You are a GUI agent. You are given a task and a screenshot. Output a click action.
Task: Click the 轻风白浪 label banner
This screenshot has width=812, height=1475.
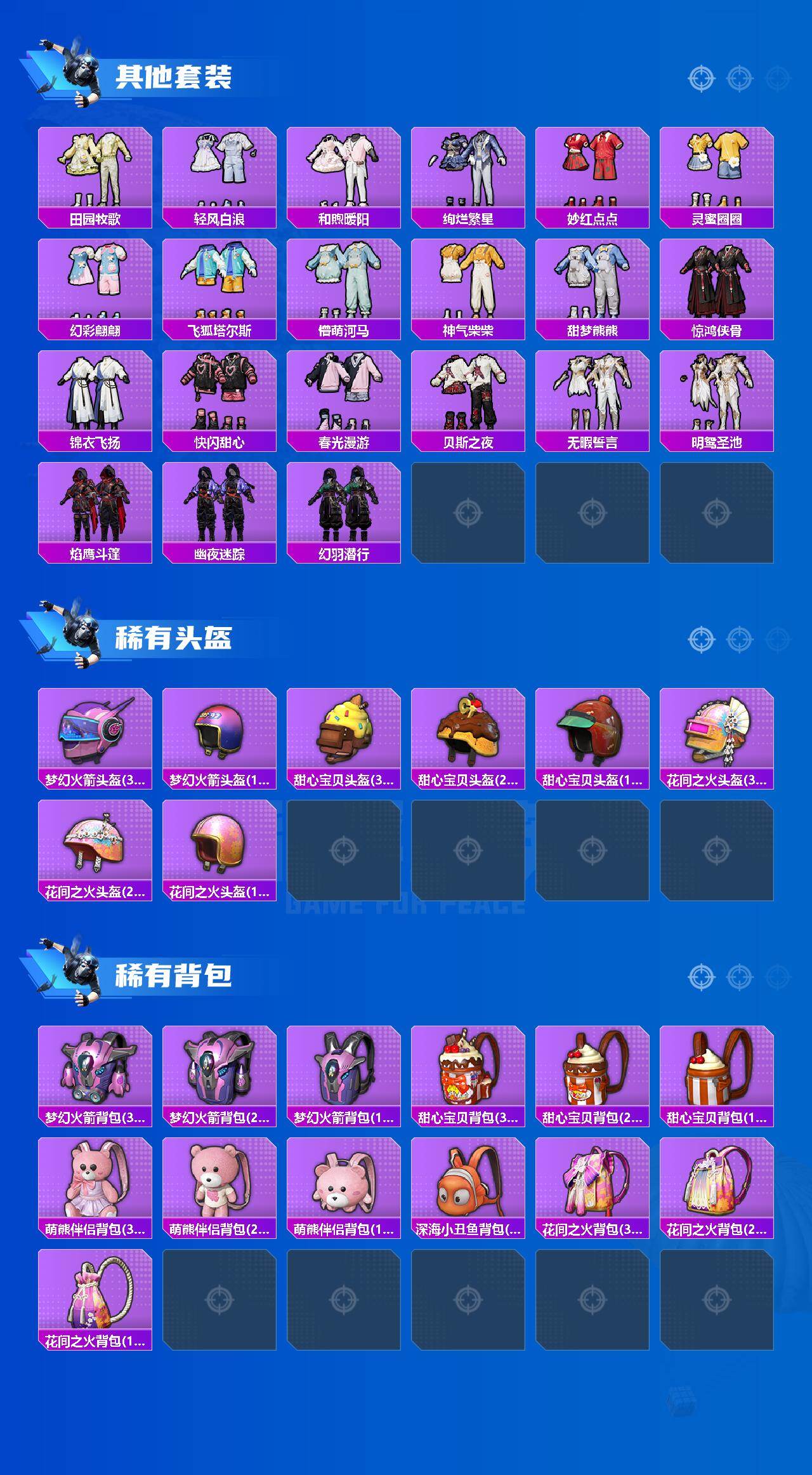point(220,218)
